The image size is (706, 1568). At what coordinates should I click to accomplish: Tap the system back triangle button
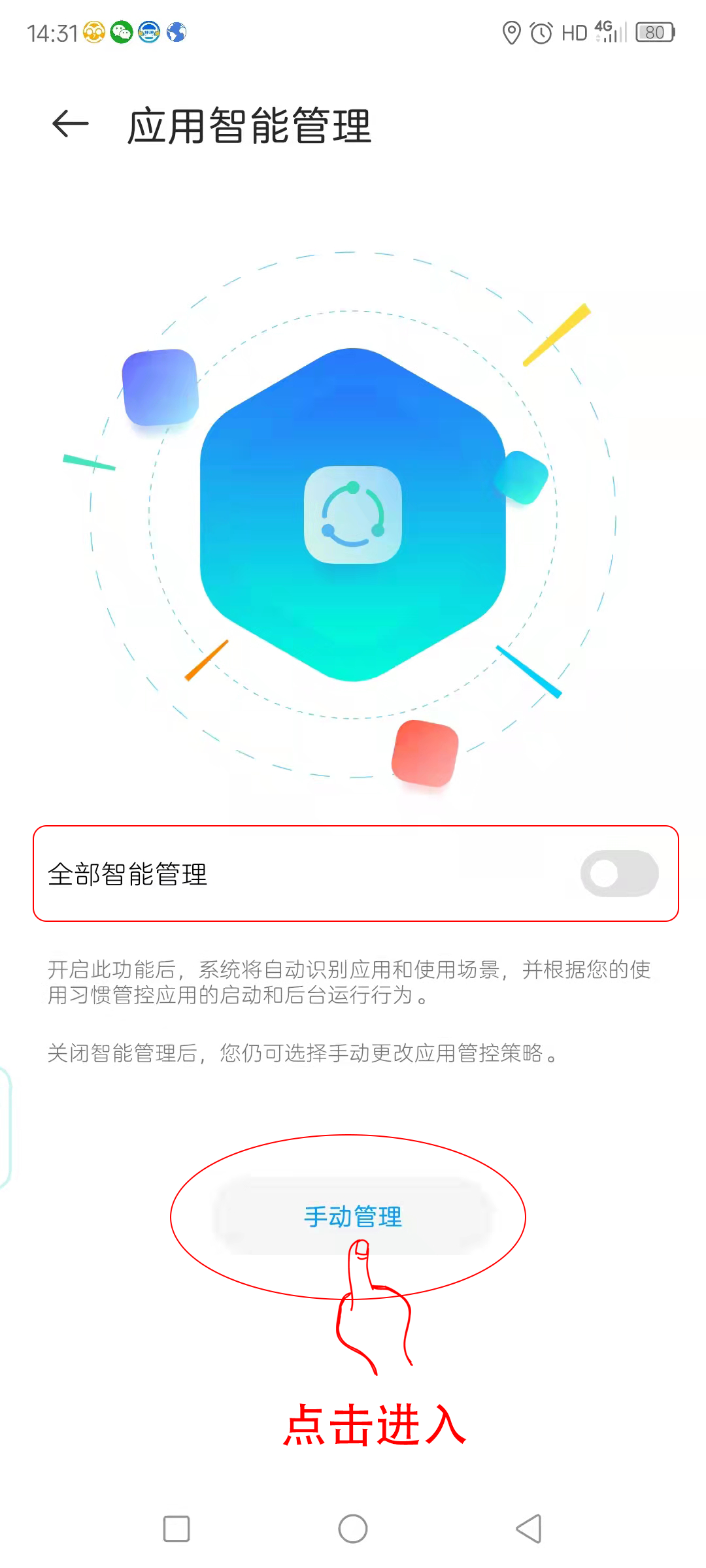[529, 1529]
